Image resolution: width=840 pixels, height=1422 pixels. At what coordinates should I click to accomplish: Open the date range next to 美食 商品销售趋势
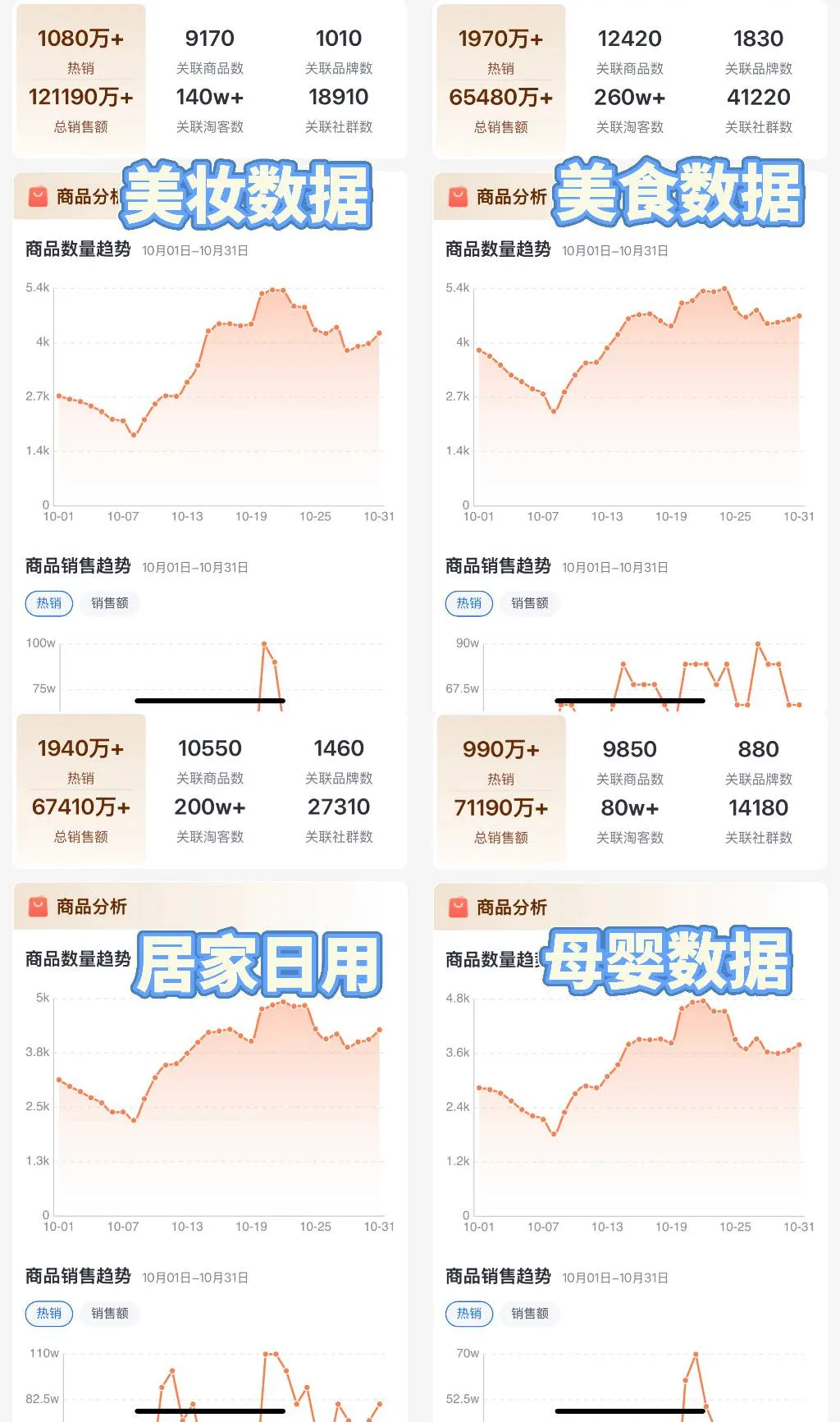[x=616, y=565]
